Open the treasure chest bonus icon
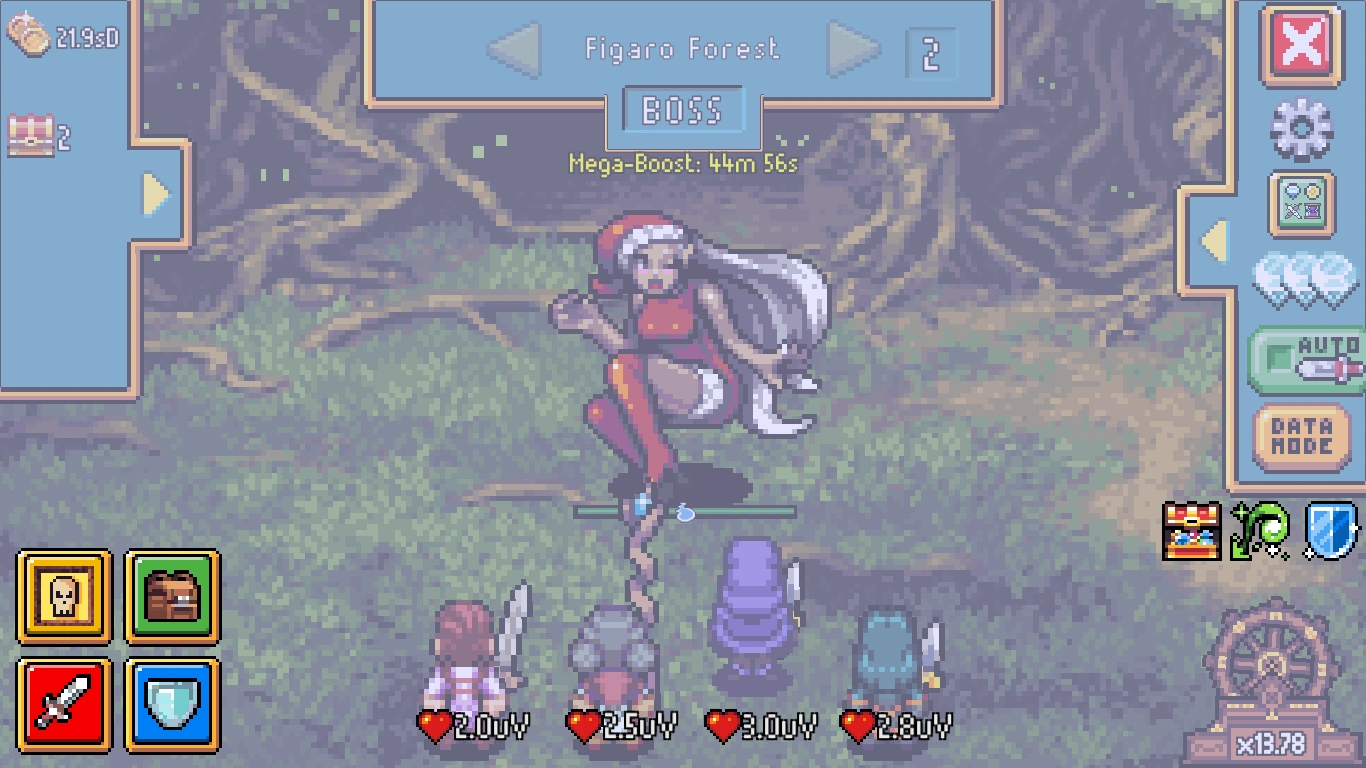Image resolution: width=1366 pixels, height=768 pixels. pos(1191,531)
